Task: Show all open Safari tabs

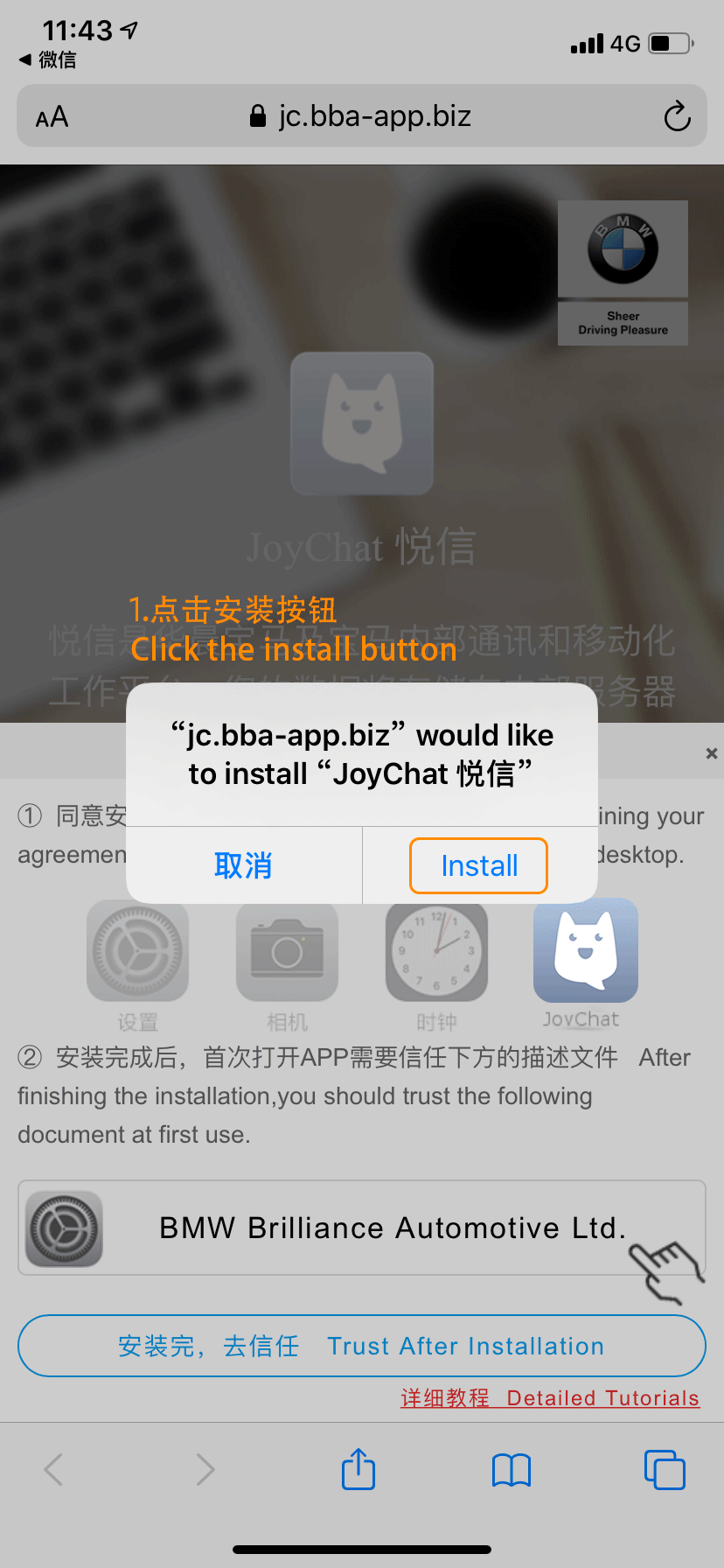Action: pos(665,1469)
